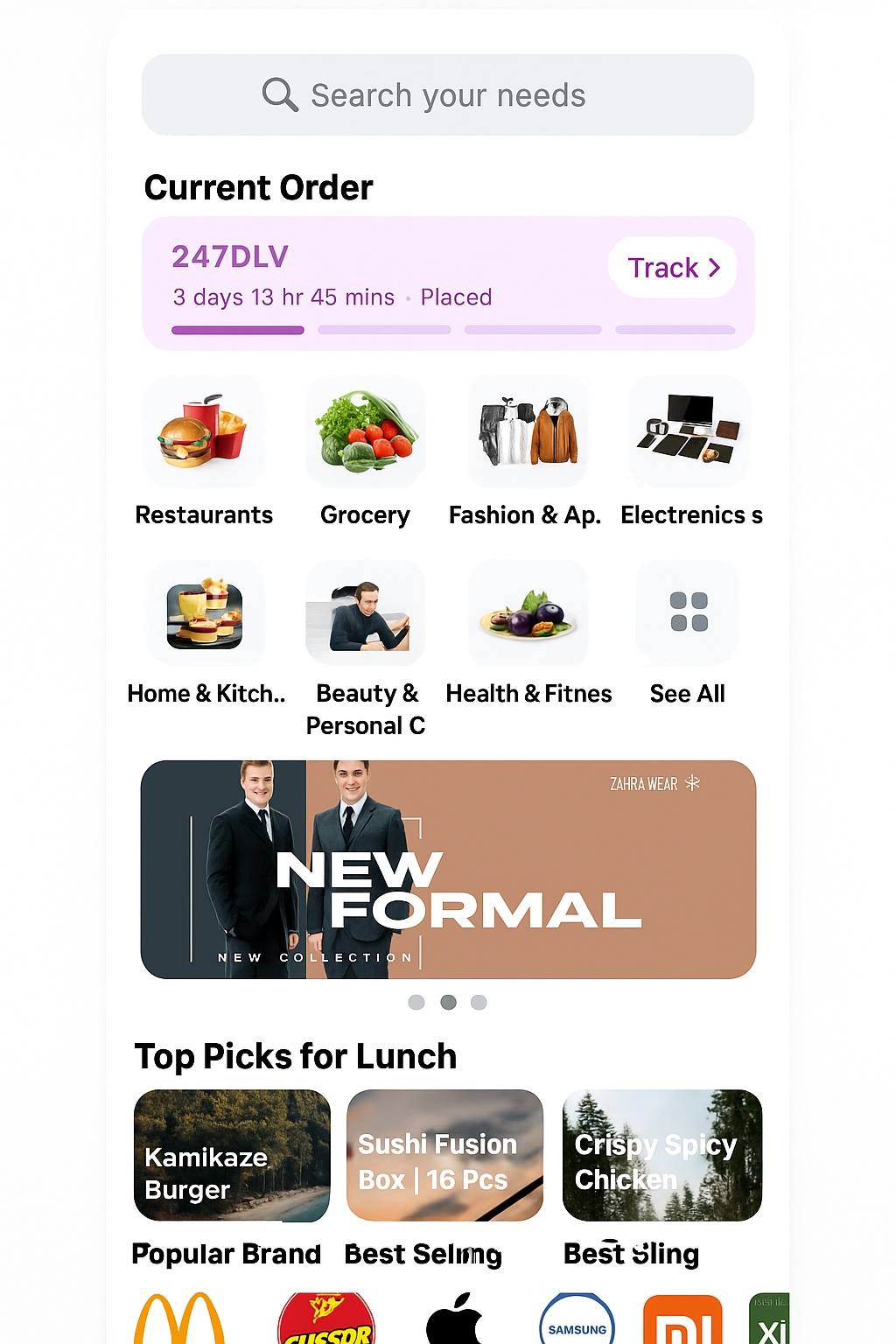The image size is (896, 1344).
Task: Open the Sushi Fusion Box listing
Action: coord(444,1155)
